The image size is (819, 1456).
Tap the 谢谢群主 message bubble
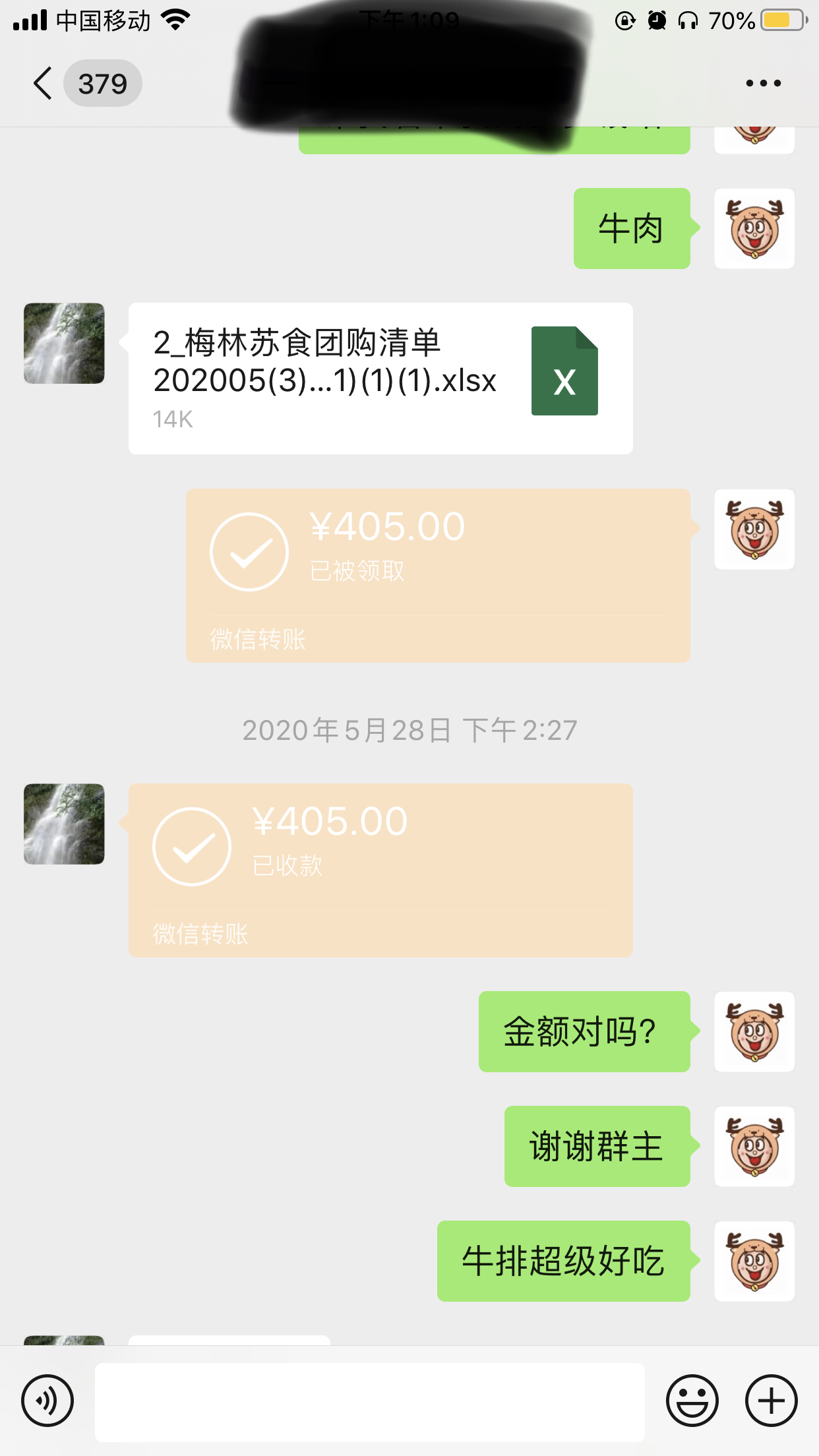click(597, 1146)
